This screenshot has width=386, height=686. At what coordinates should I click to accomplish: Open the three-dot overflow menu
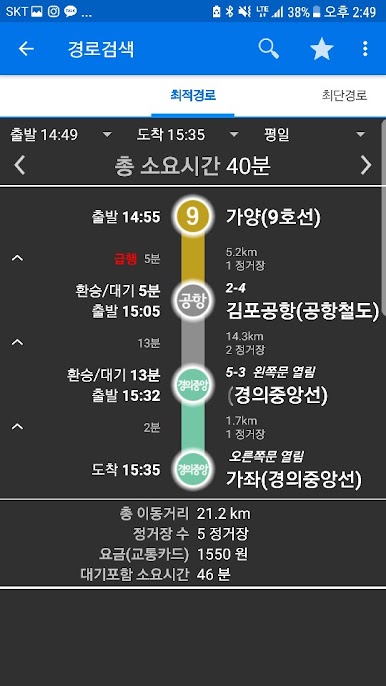coord(365,49)
